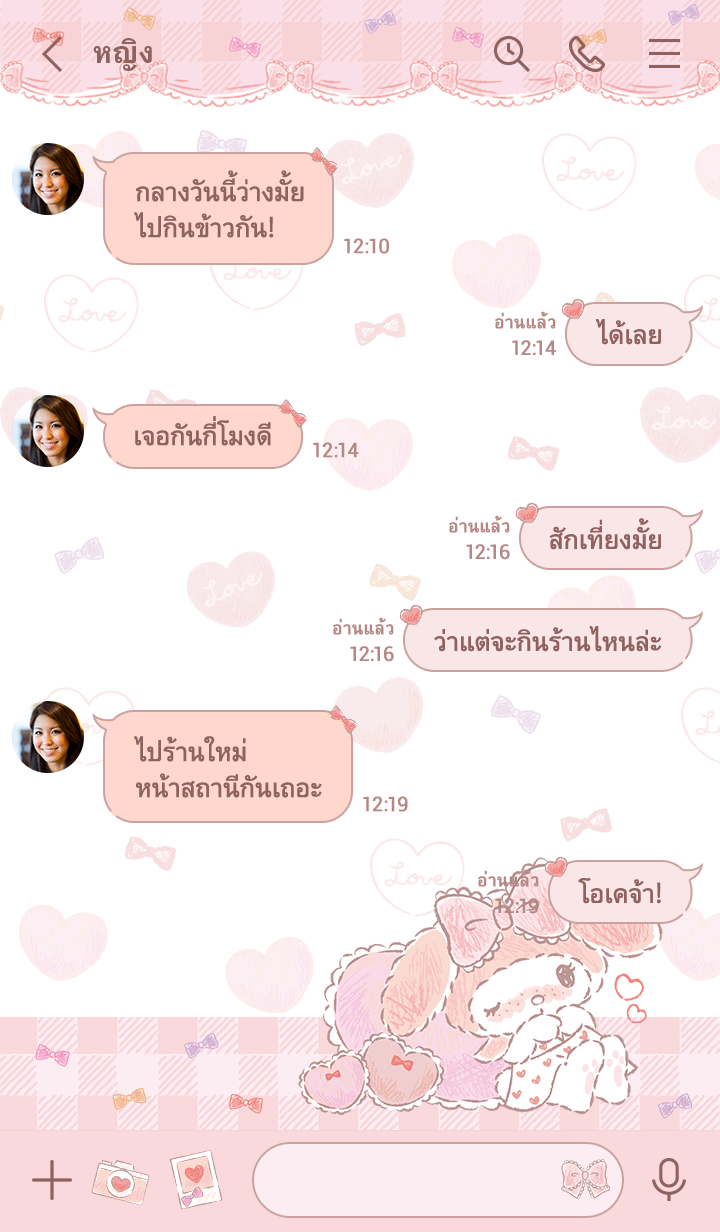Screen dimensions: 720x1232
Task: Open the sticker picker bow icon
Action: (585, 1180)
